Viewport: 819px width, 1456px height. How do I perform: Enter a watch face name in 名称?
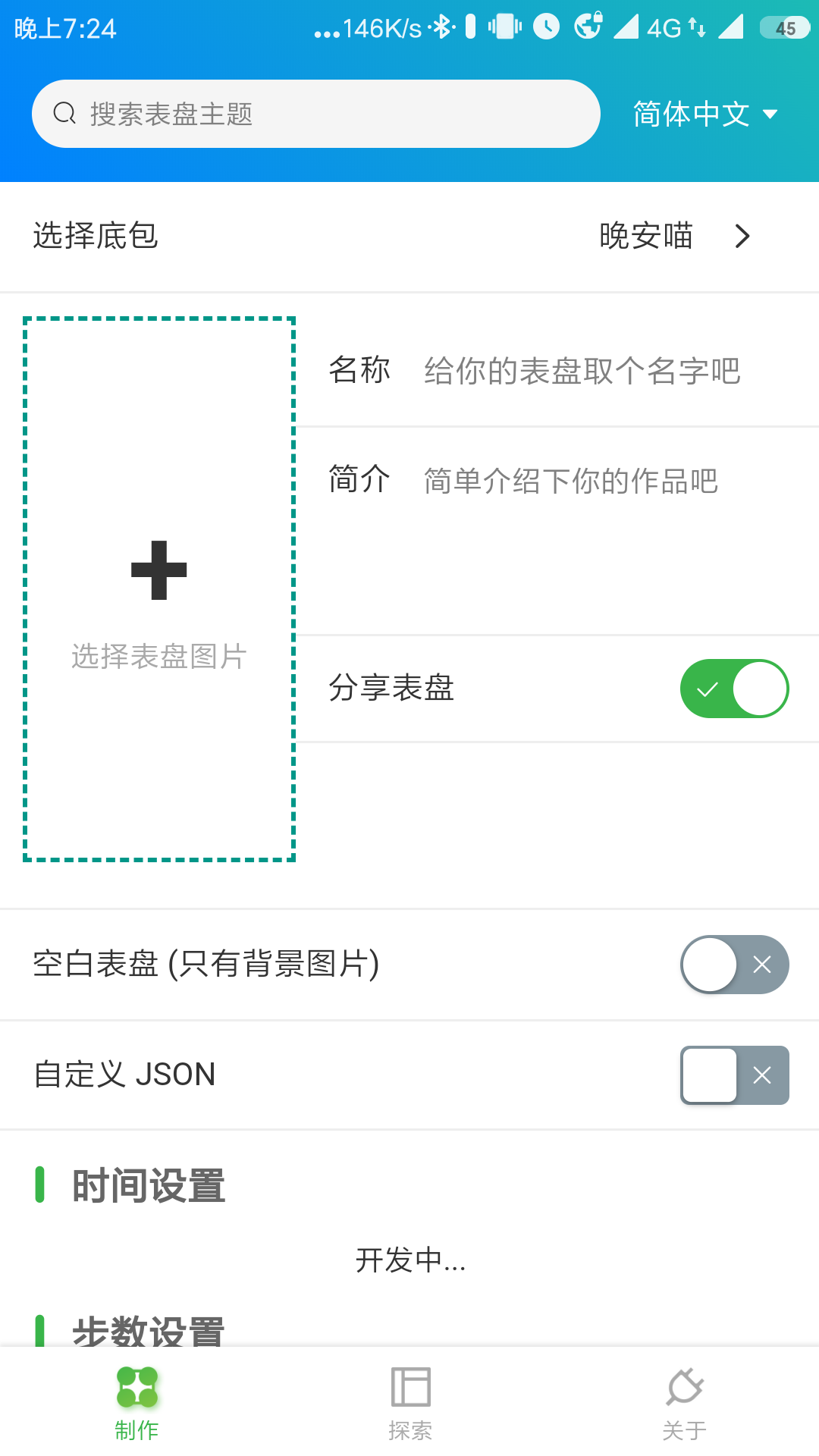[x=582, y=371]
